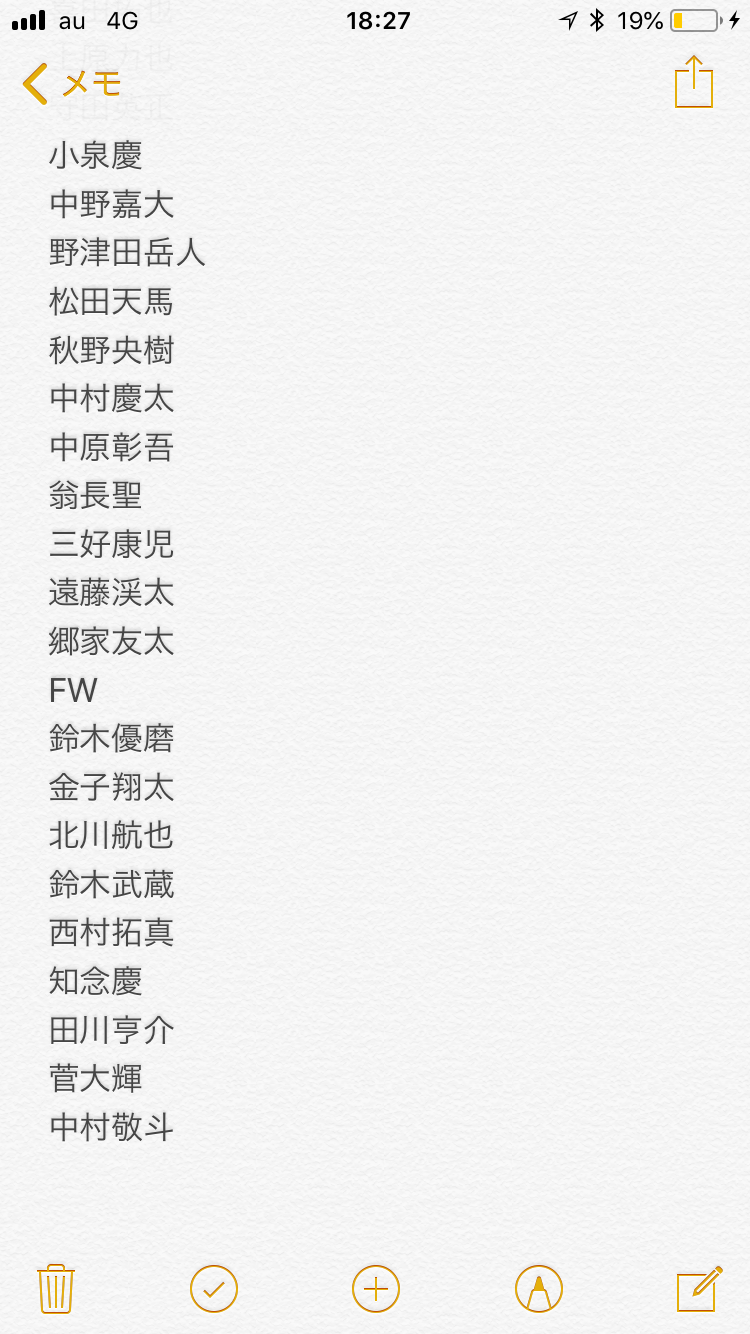Delete this note with trash icon
The height and width of the screenshot is (1334, 750).
(x=55, y=1288)
